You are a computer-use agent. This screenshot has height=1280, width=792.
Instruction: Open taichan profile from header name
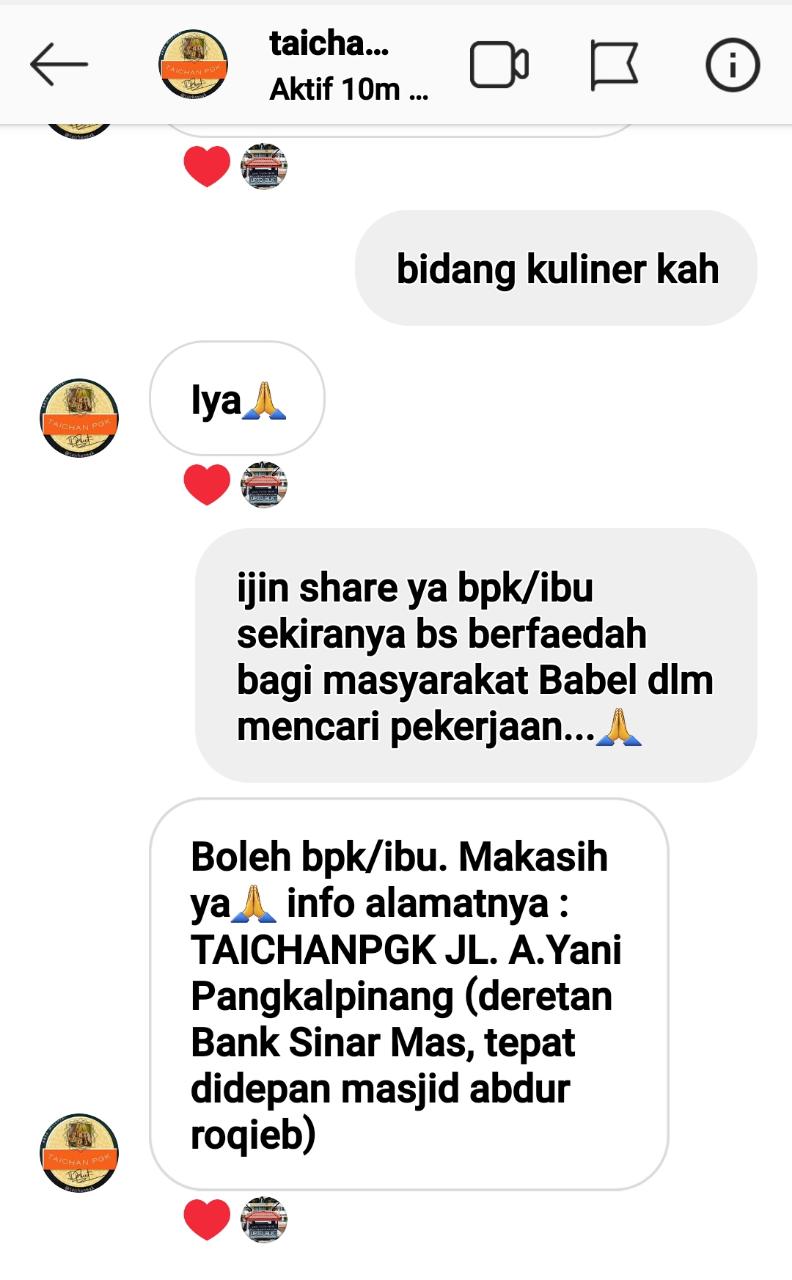pos(330,46)
